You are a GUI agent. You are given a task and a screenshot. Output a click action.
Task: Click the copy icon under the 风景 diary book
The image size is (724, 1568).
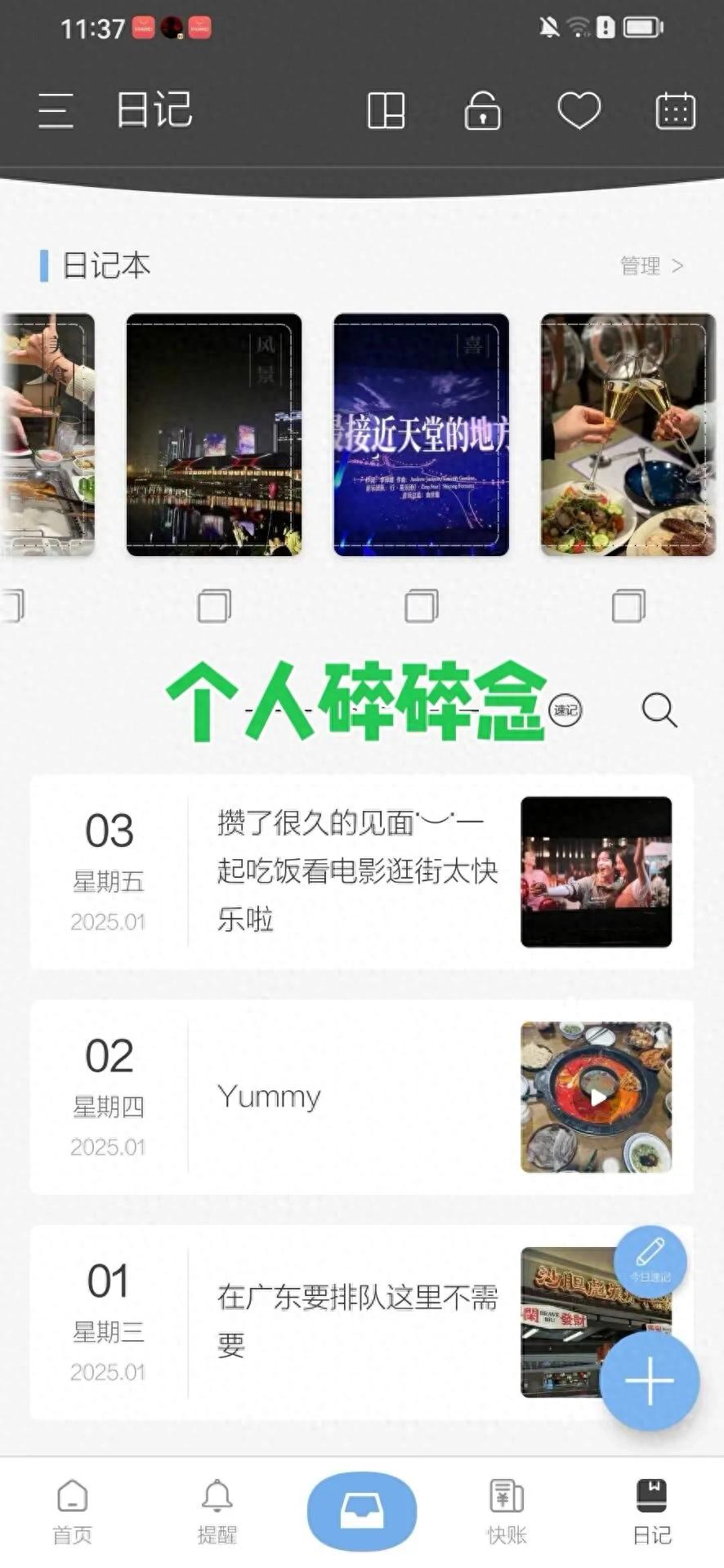coord(213,606)
